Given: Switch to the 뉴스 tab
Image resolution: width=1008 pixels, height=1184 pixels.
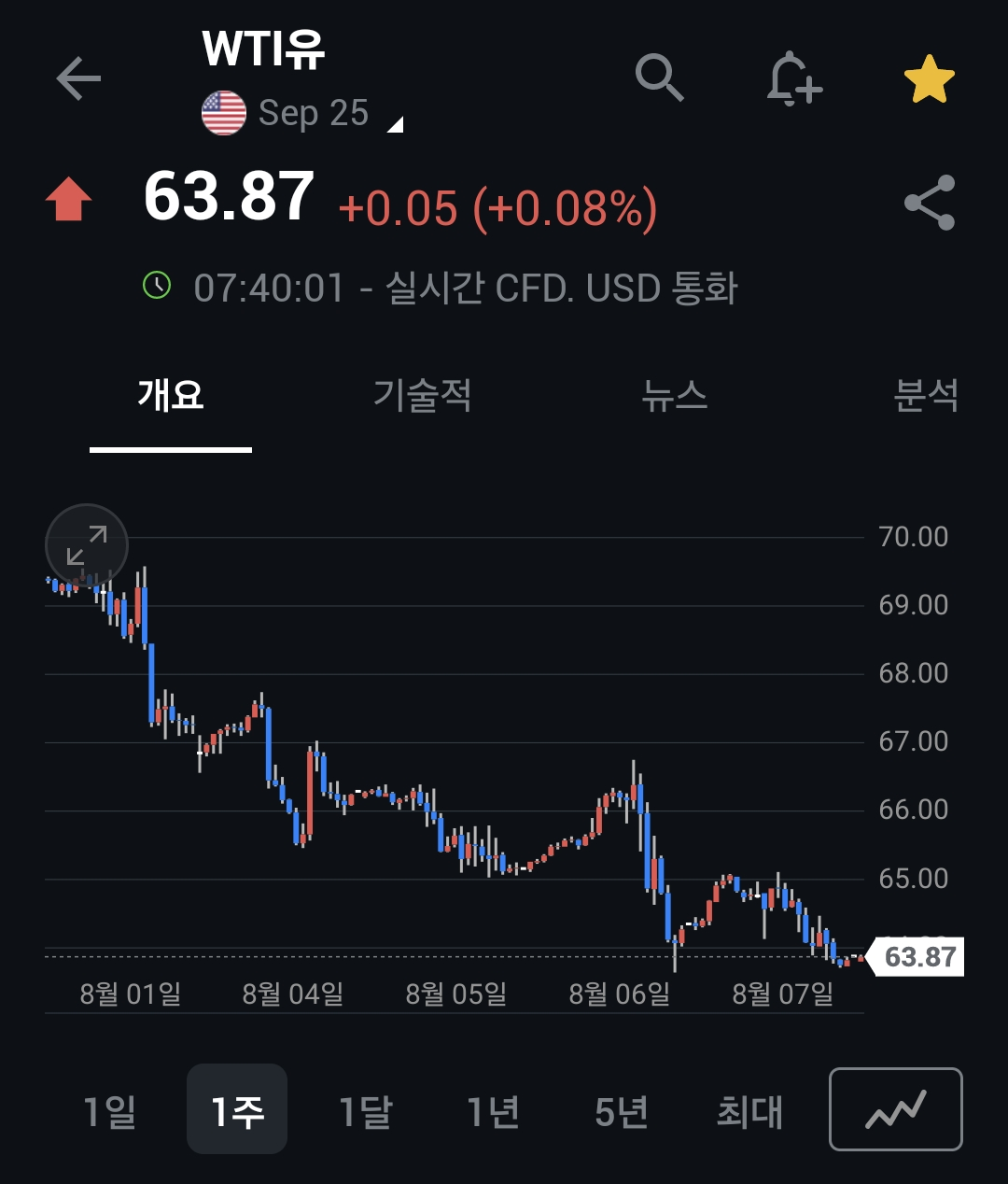Looking at the screenshot, I should click(674, 395).
